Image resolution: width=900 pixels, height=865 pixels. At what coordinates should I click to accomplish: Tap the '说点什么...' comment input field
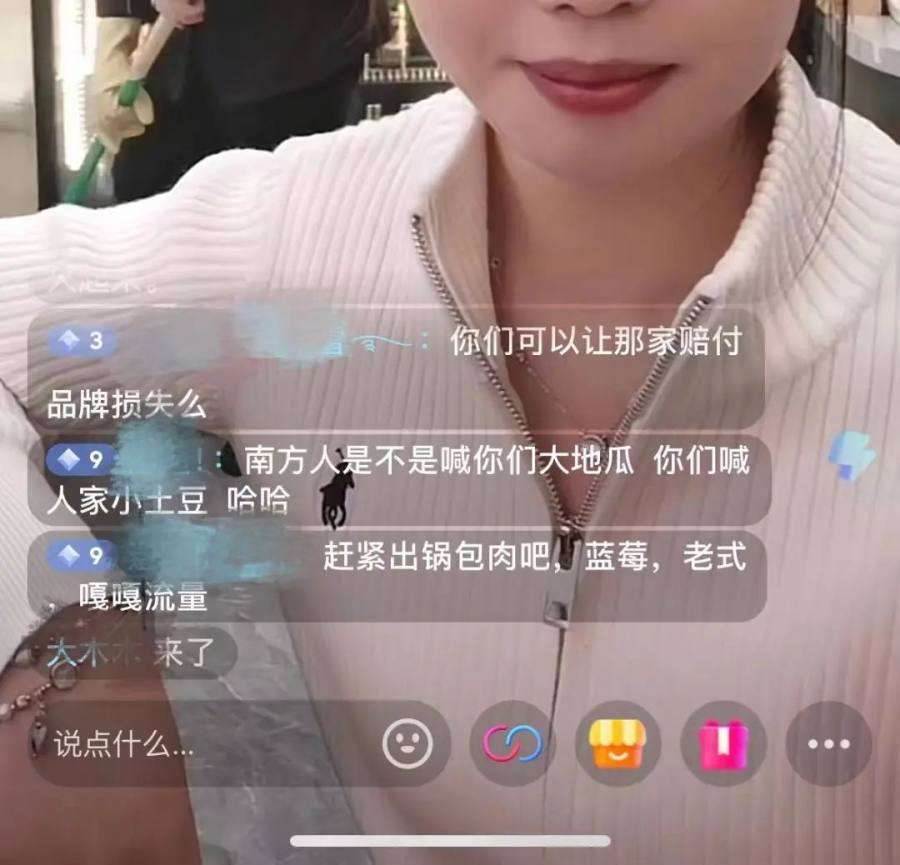click(200, 744)
